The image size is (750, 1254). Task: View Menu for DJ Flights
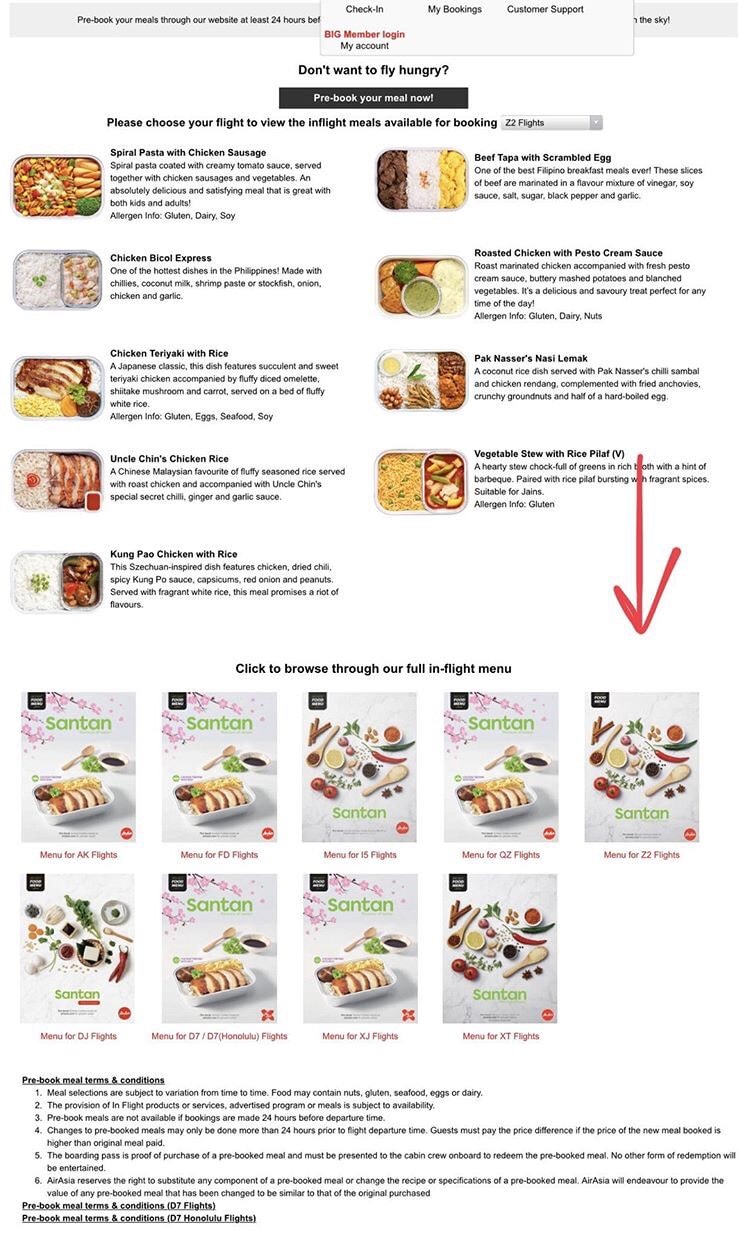pos(78,1036)
